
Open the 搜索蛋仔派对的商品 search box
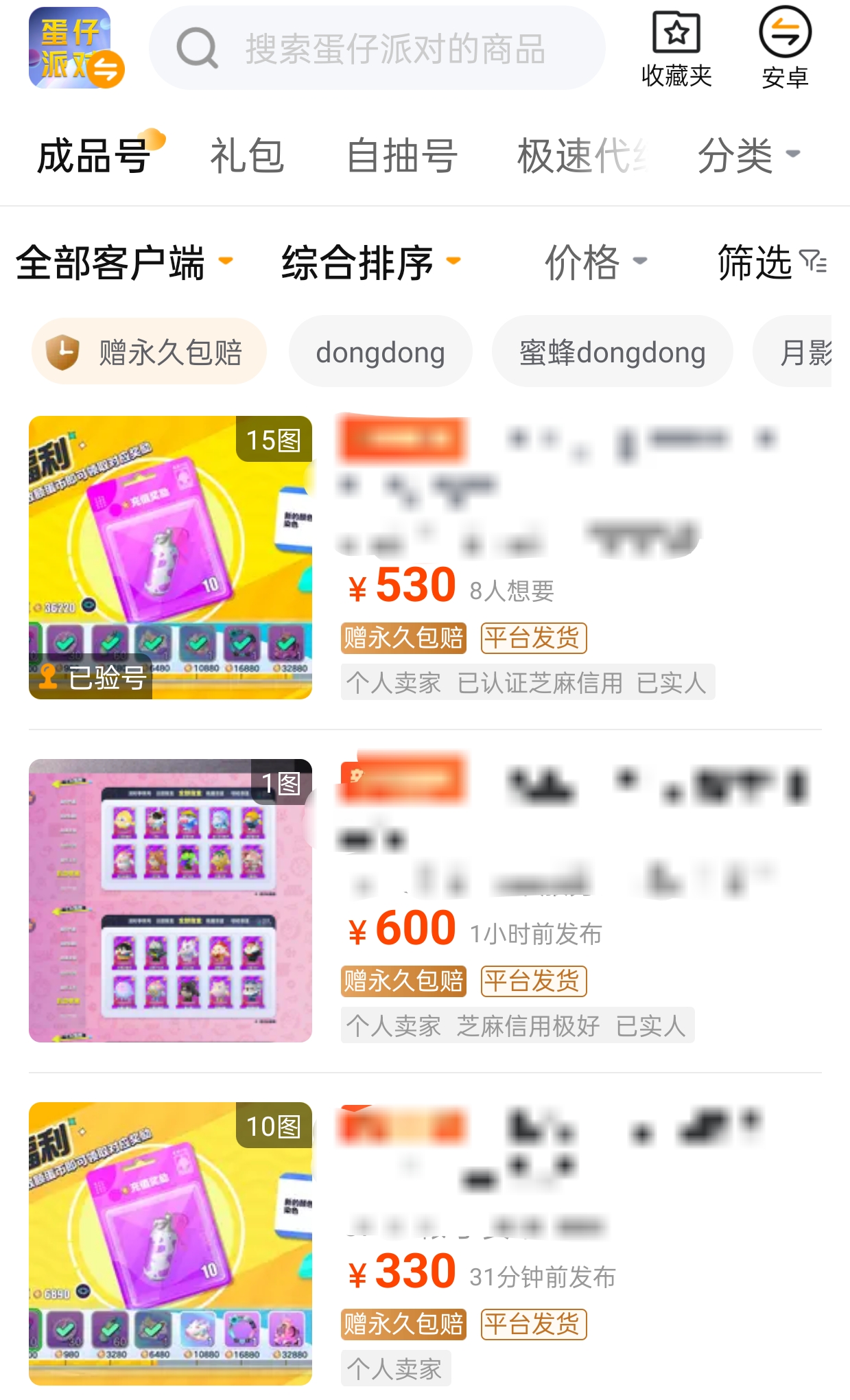click(x=377, y=48)
